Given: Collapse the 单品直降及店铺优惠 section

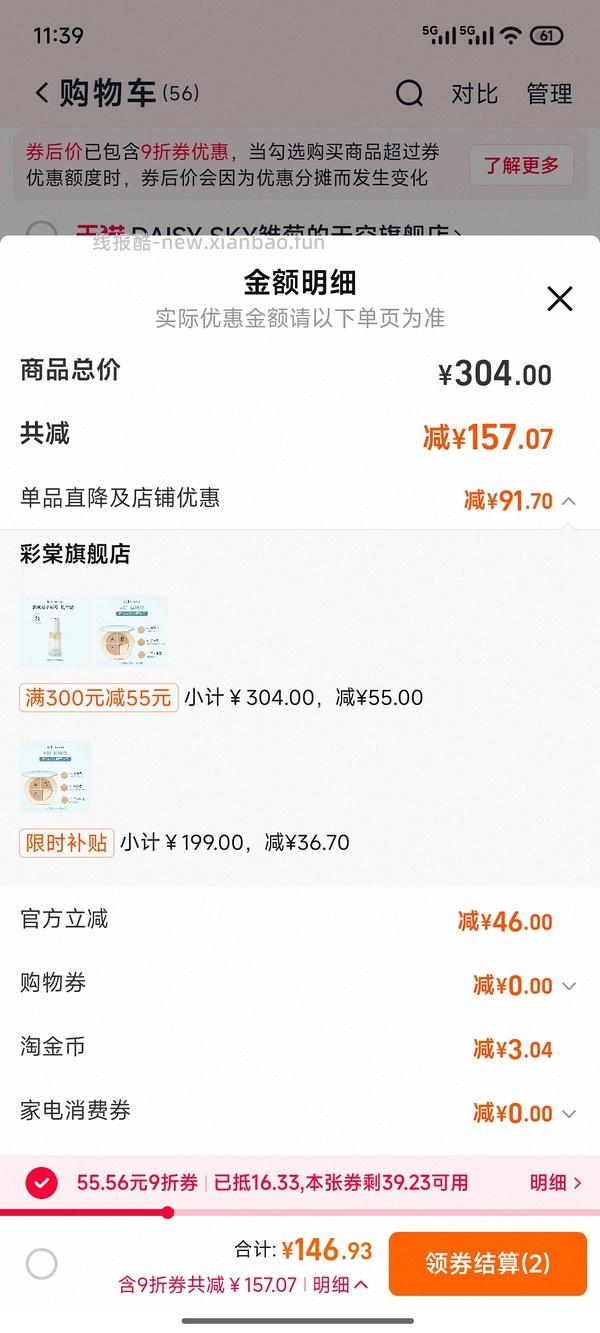Looking at the screenshot, I should (568, 501).
